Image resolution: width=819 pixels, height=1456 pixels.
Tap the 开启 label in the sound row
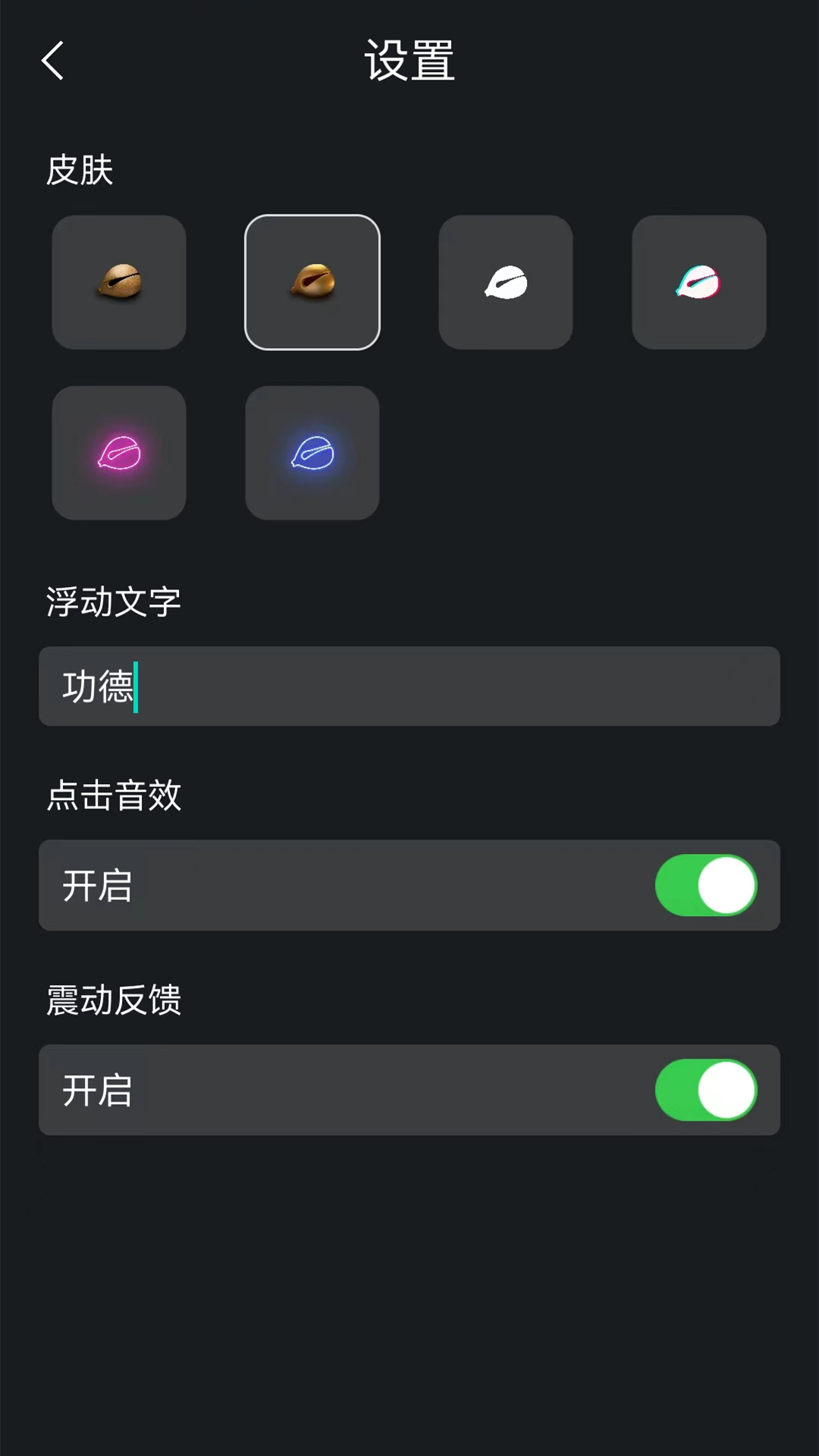[97, 886]
